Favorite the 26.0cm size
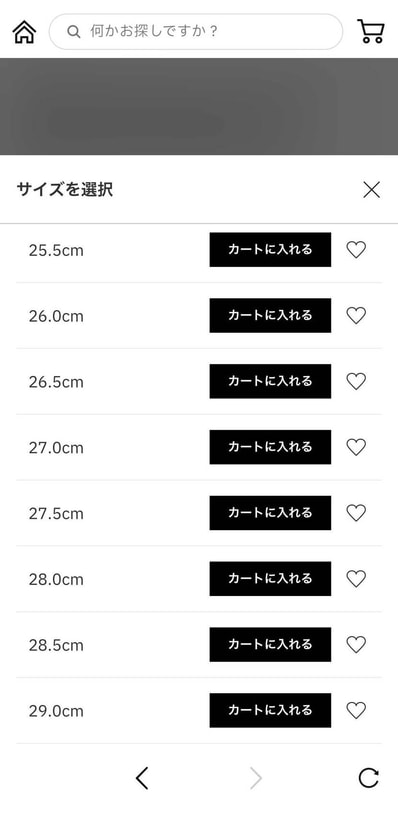398x816 pixels. 356,315
